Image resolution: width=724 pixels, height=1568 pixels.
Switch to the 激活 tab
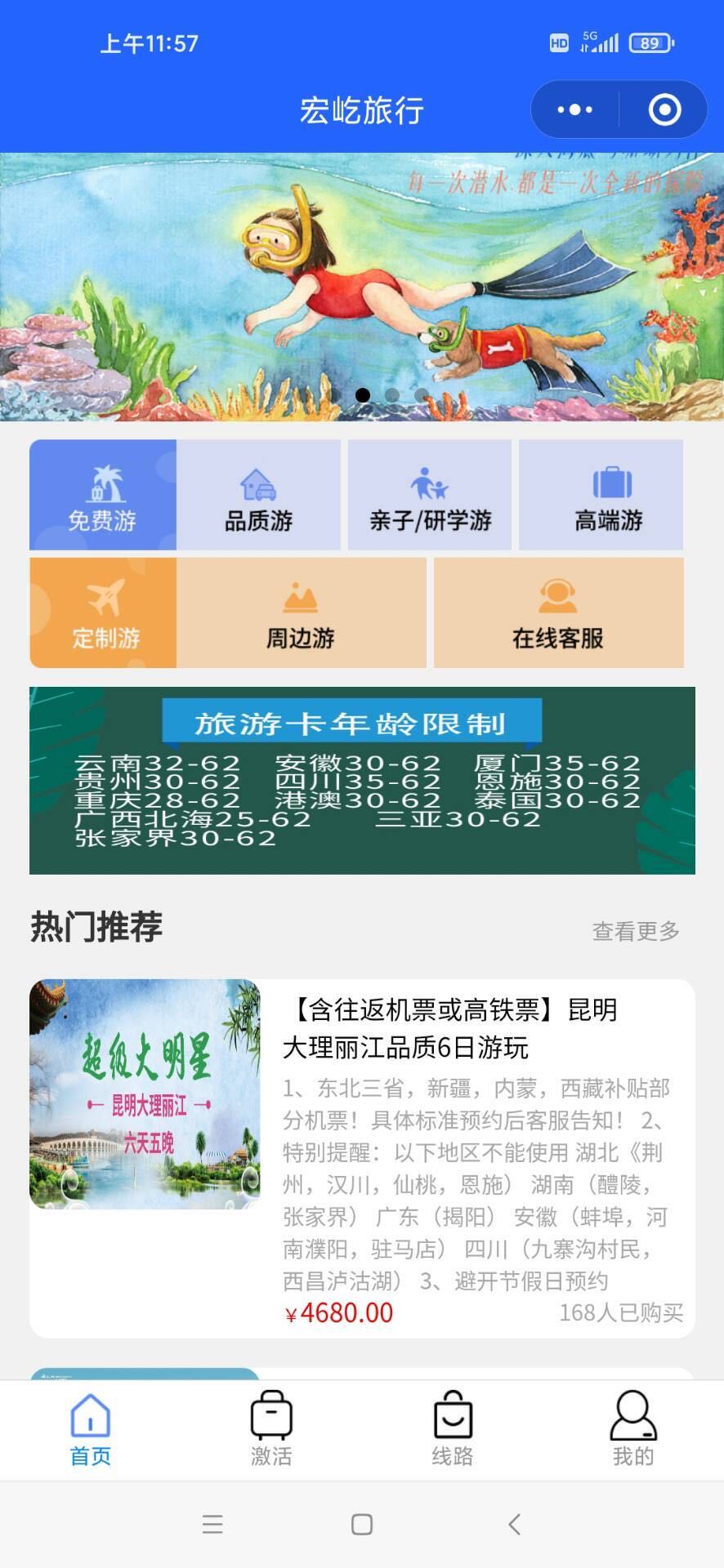pos(271,1429)
